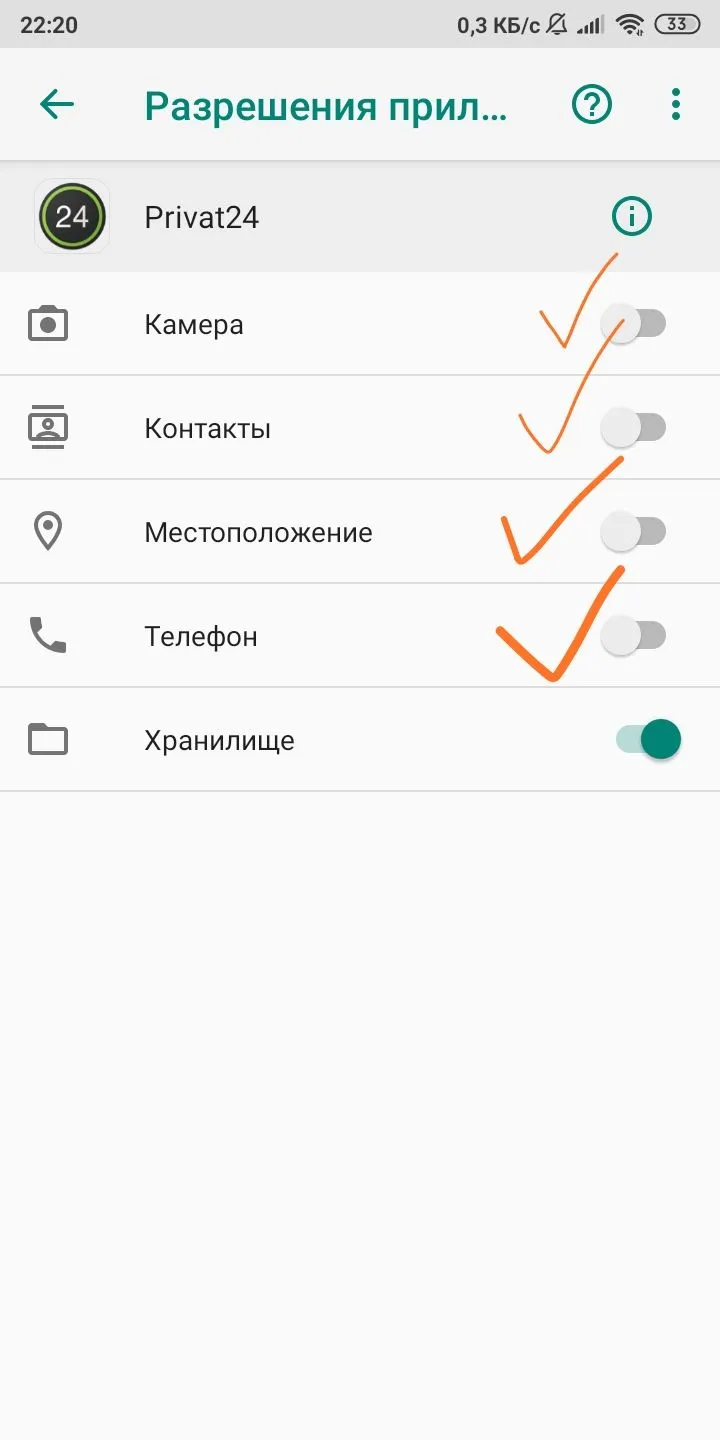The width and height of the screenshot is (720, 1440).
Task: Open the three-dot overflow menu
Action: point(676,105)
